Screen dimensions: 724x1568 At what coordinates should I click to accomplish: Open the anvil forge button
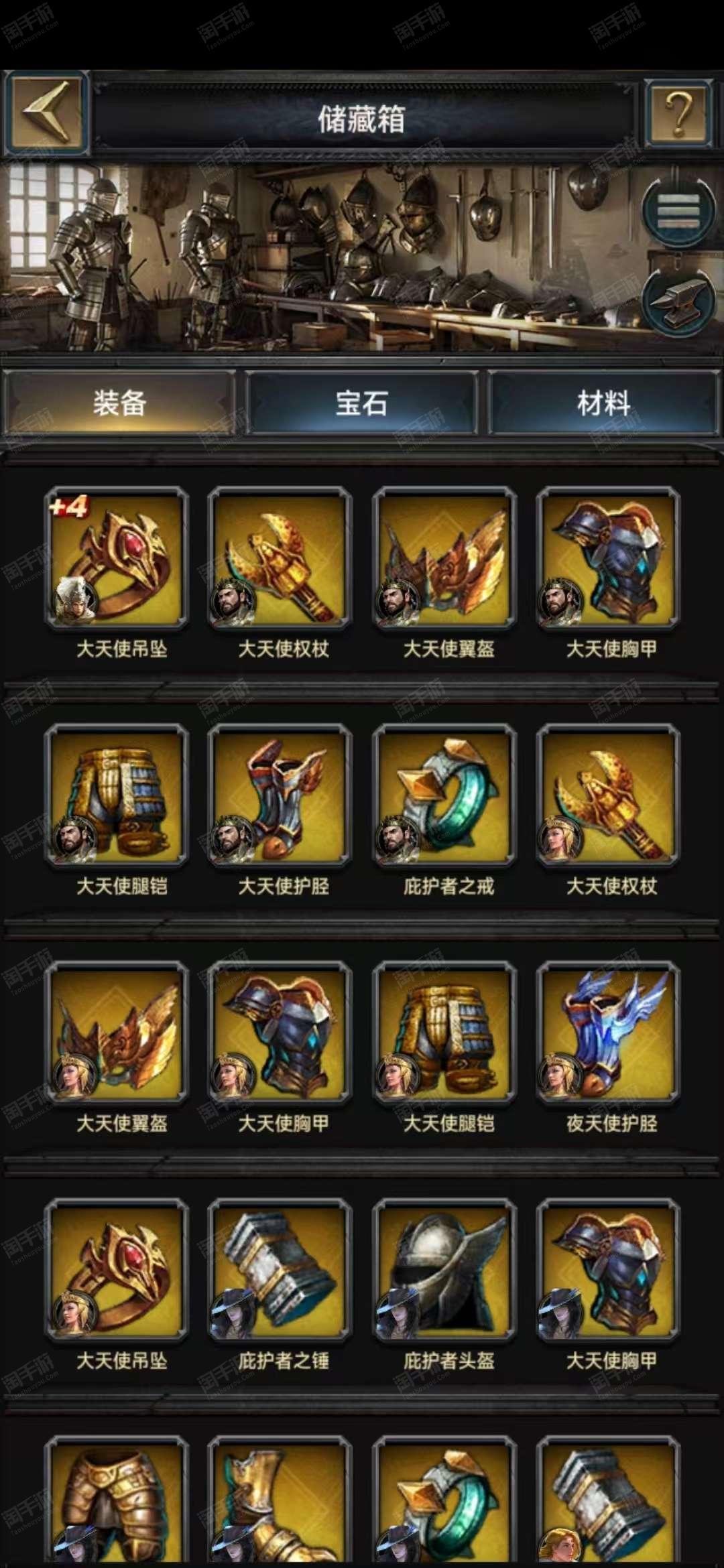[679, 302]
